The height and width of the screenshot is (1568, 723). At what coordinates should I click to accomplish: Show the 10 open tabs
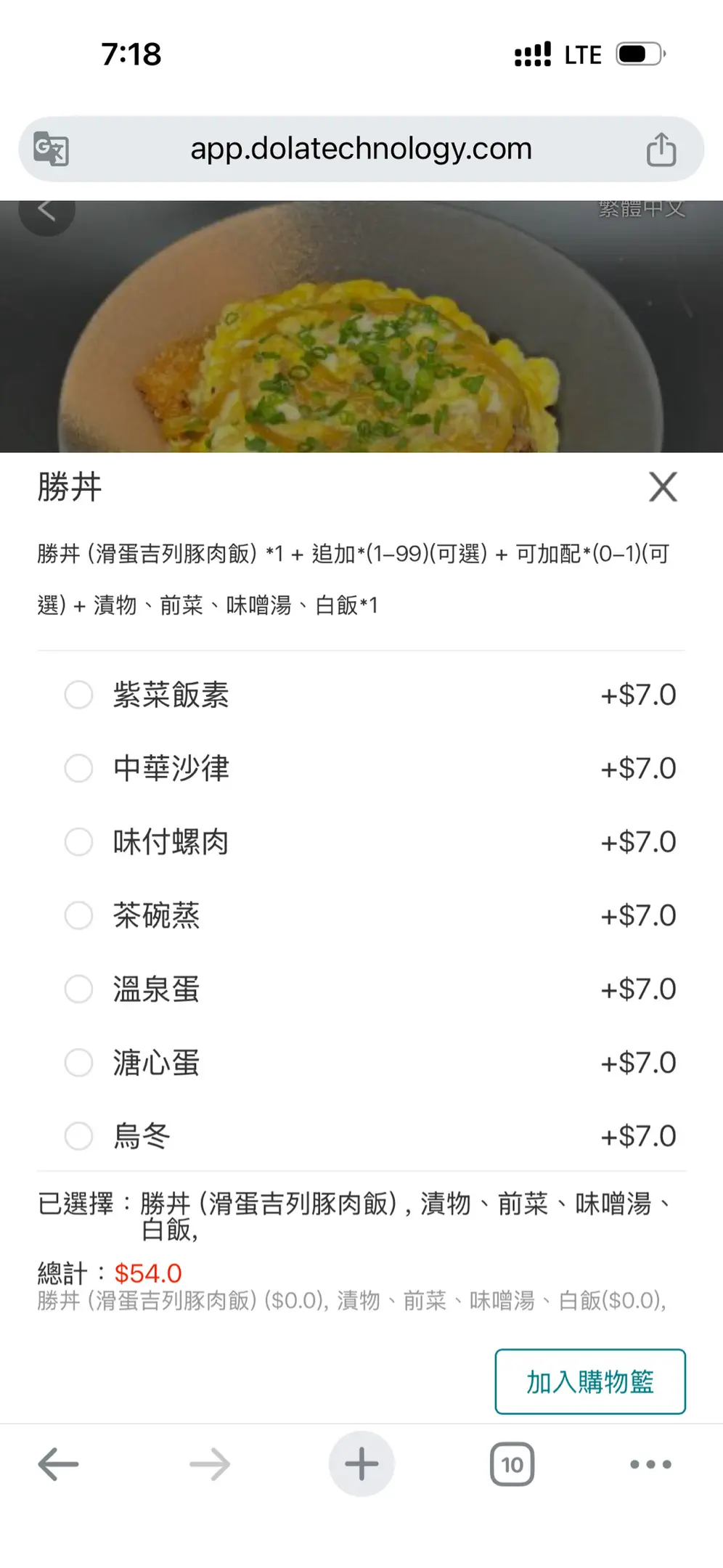[512, 1464]
